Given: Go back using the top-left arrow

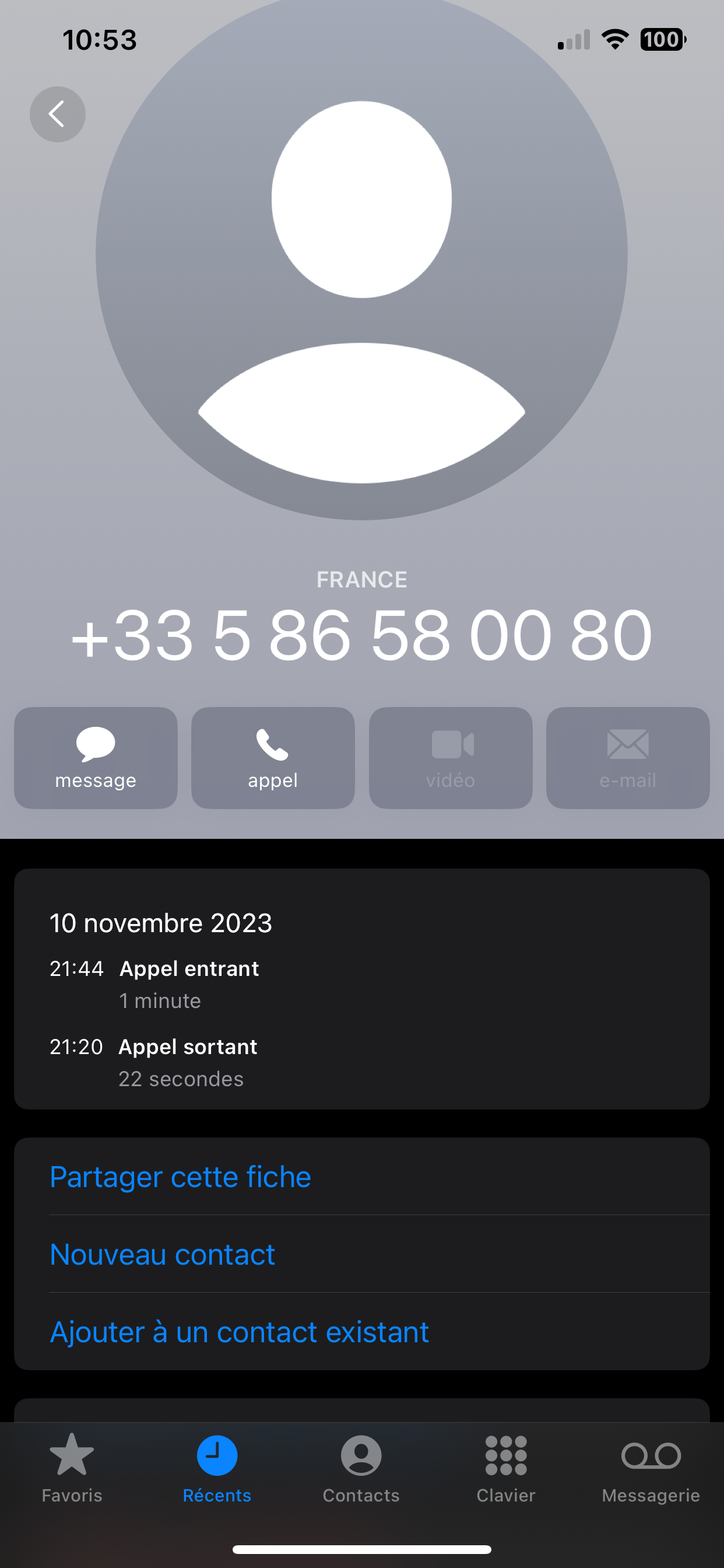Looking at the screenshot, I should [57, 114].
